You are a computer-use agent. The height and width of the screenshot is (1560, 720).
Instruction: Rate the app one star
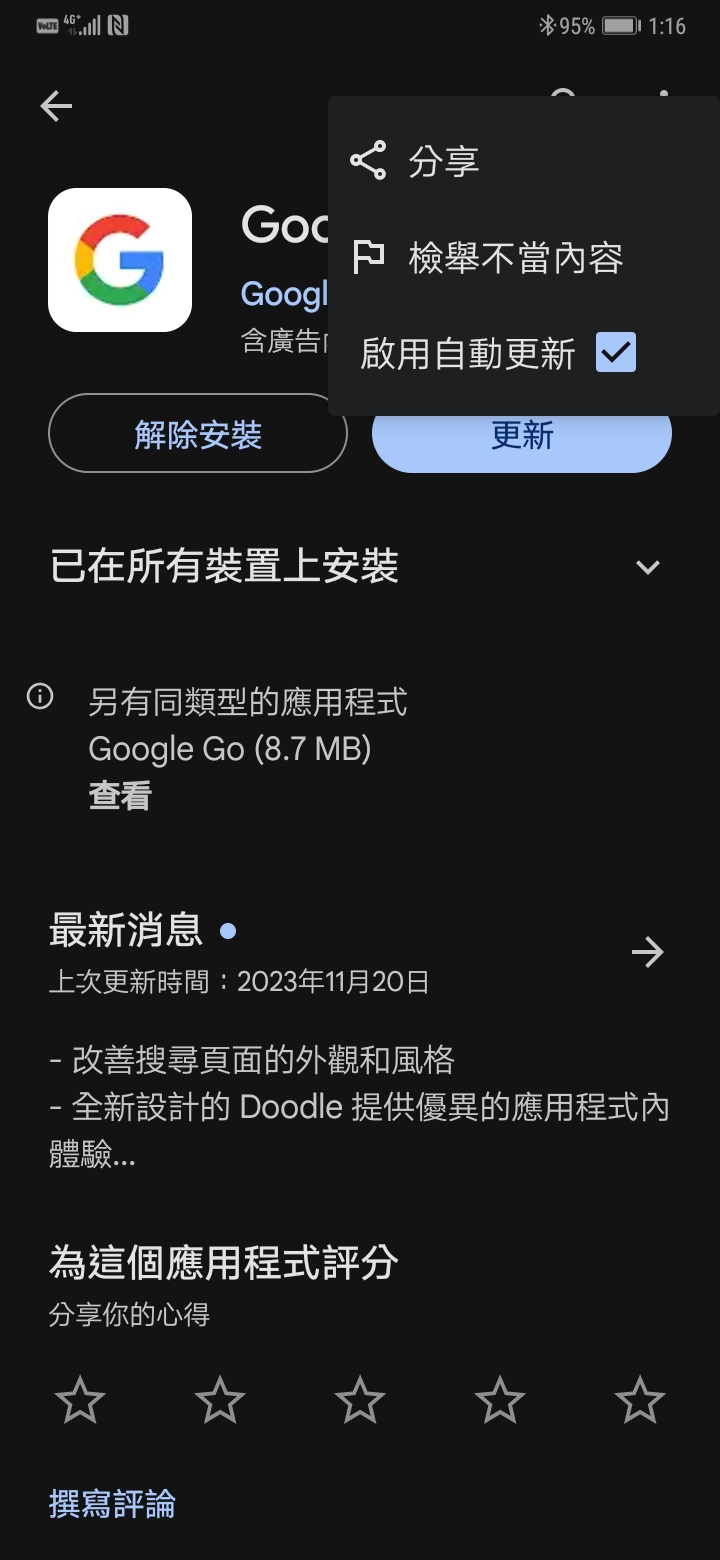[x=80, y=1400]
